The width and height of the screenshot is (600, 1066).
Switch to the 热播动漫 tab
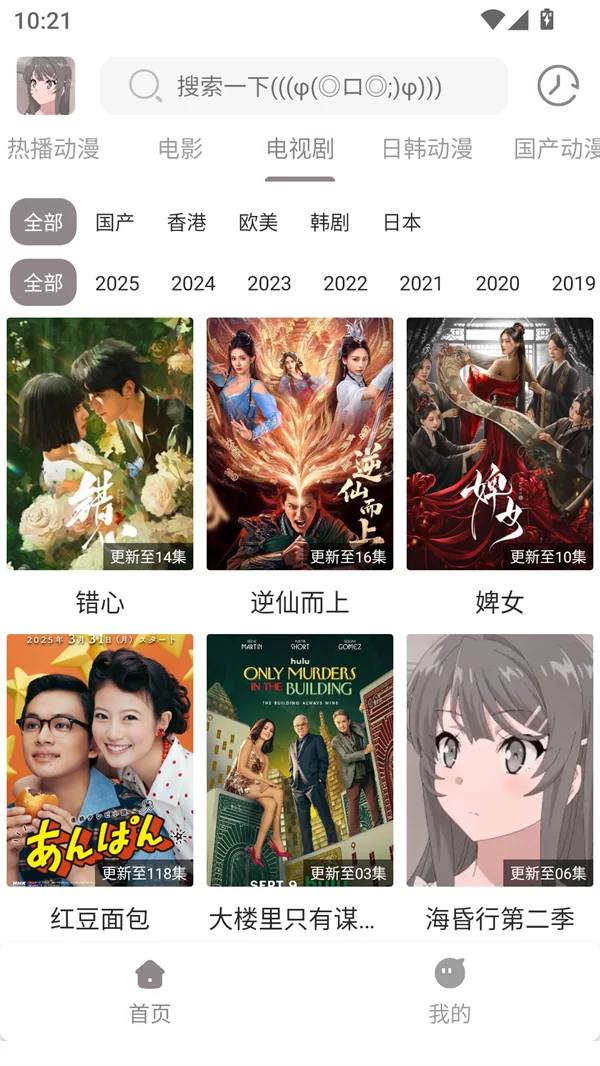coord(53,149)
